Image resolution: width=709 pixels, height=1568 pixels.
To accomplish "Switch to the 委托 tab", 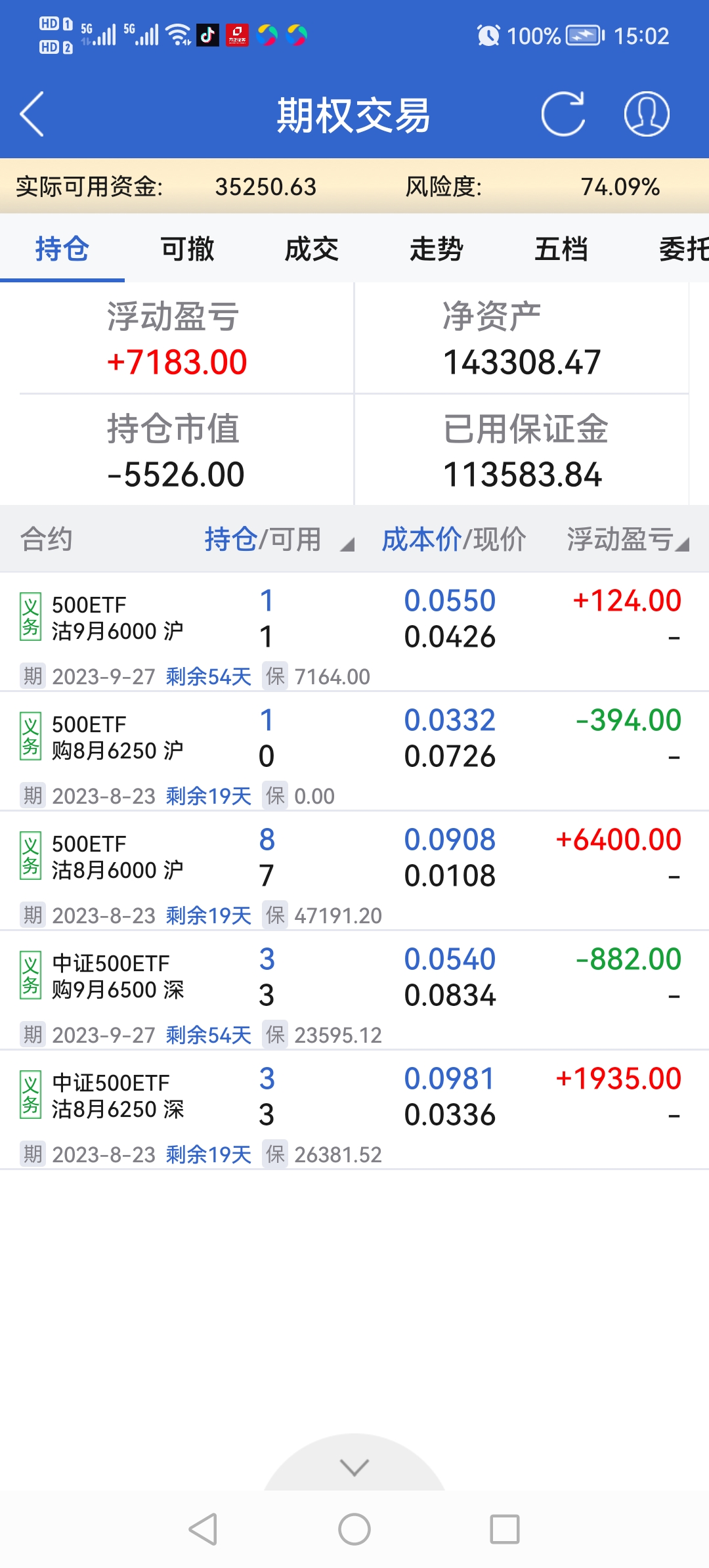I will tap(683, 250).
